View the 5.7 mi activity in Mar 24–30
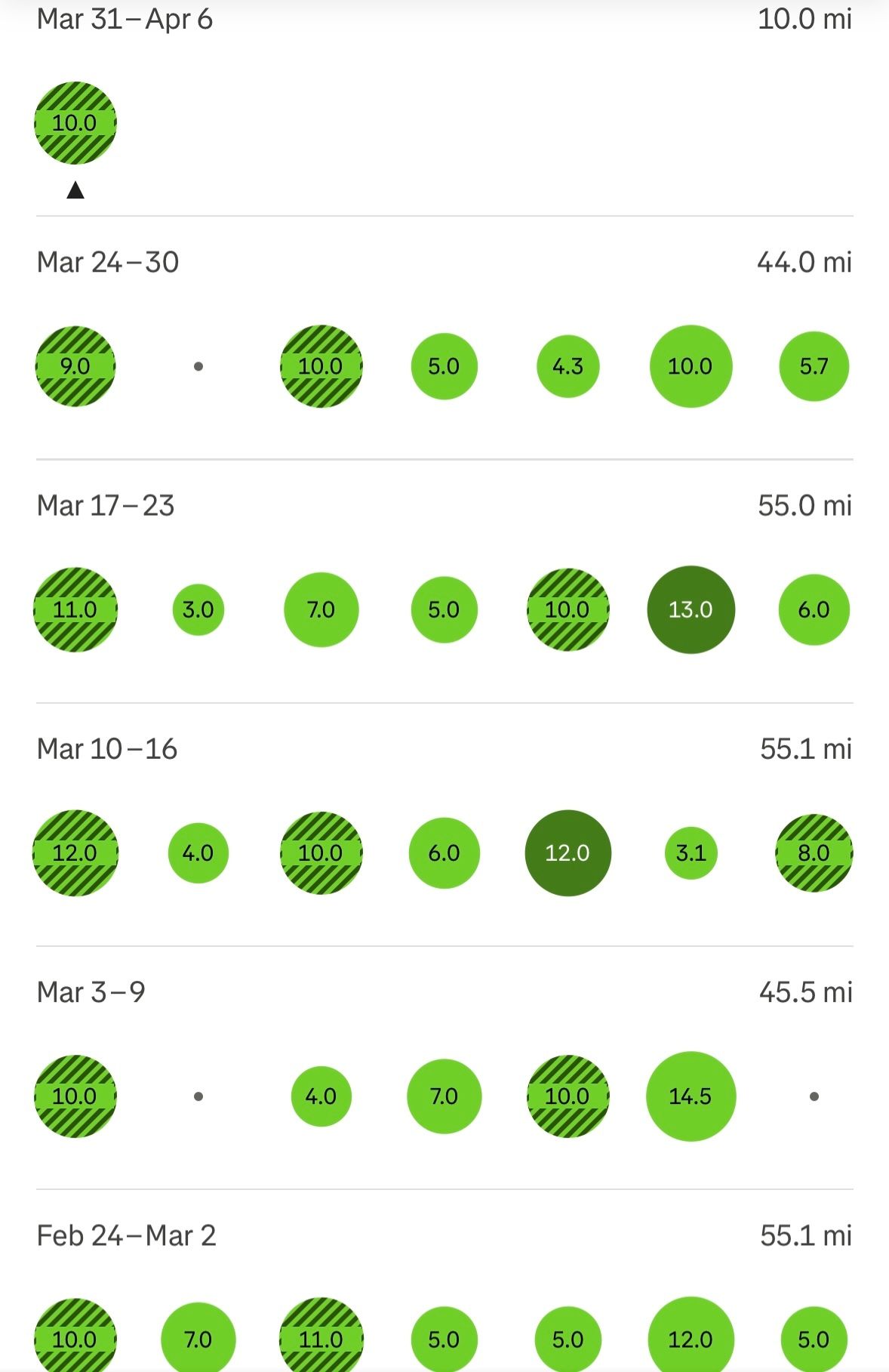This screenshot has width=889, height=1372. [x=814, y=366]
